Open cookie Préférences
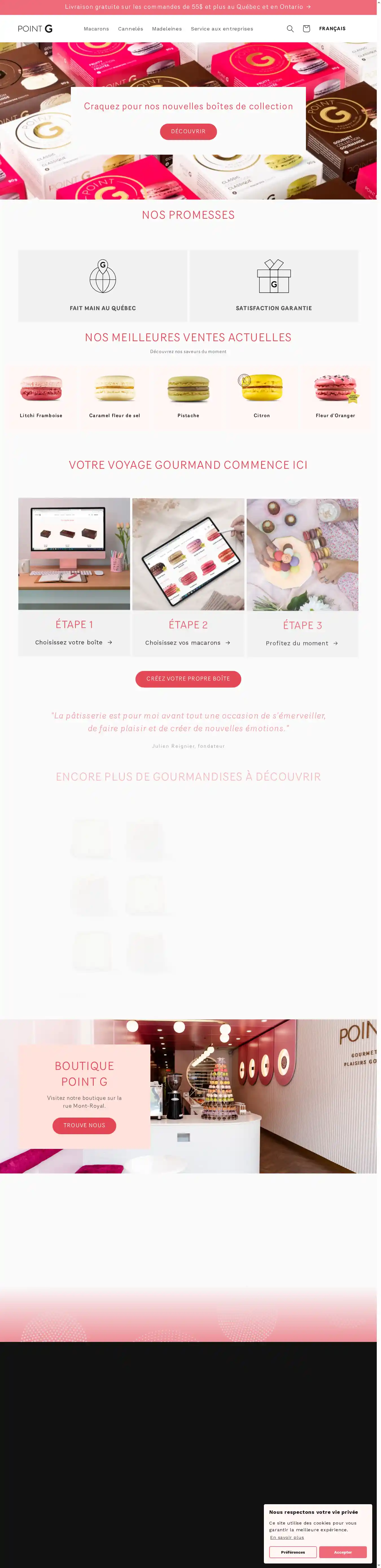 (293, 1552)
